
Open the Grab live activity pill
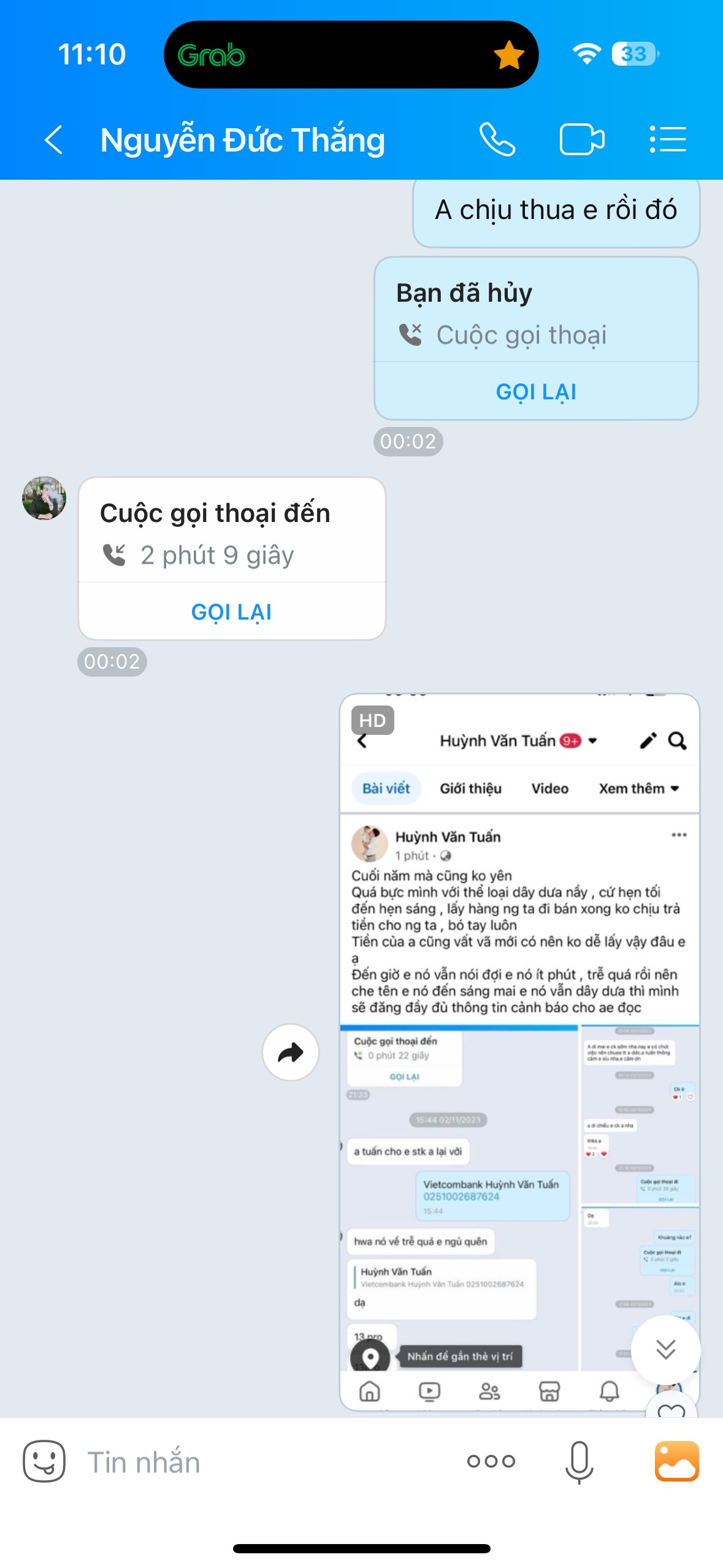pos(351,55)
